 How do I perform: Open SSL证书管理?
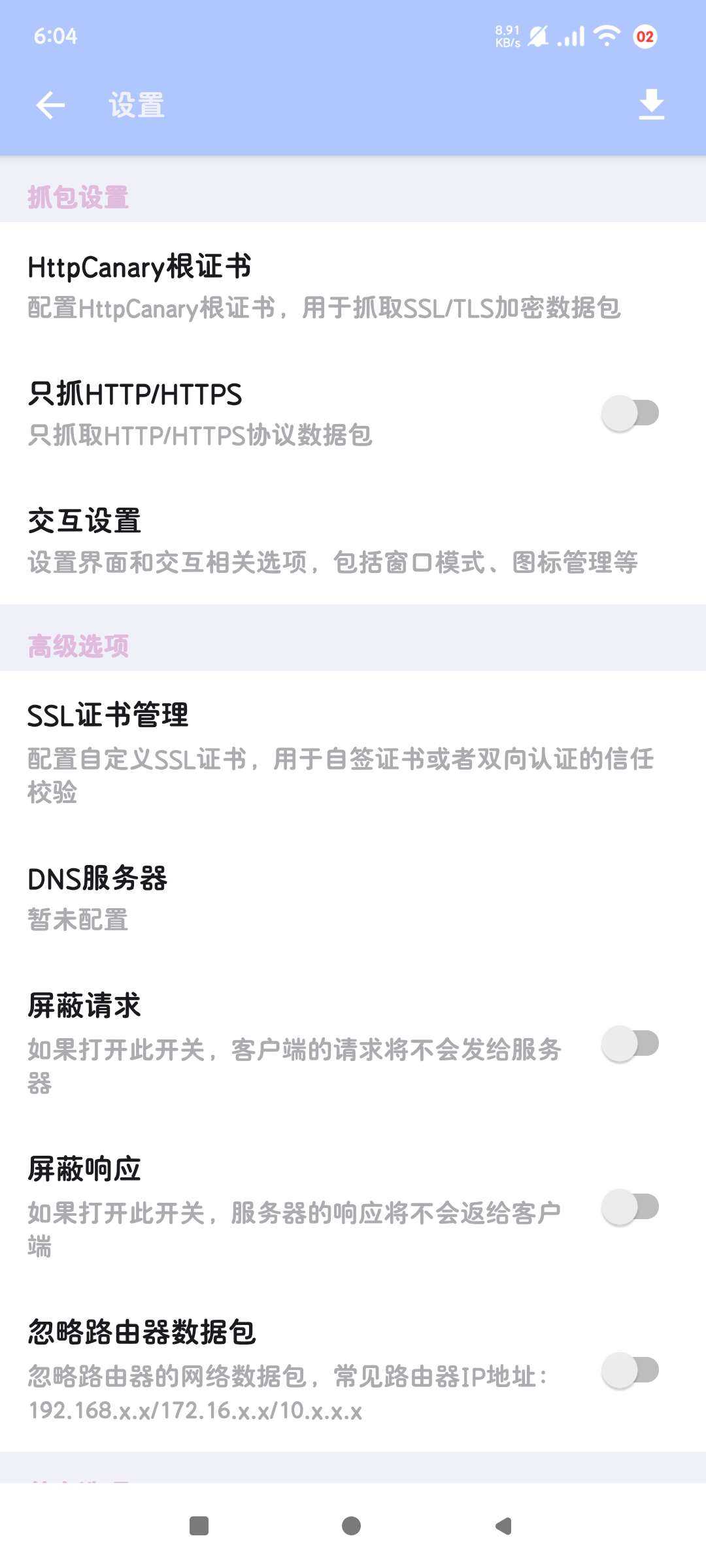pyautogui.click(x=340, y=751)
